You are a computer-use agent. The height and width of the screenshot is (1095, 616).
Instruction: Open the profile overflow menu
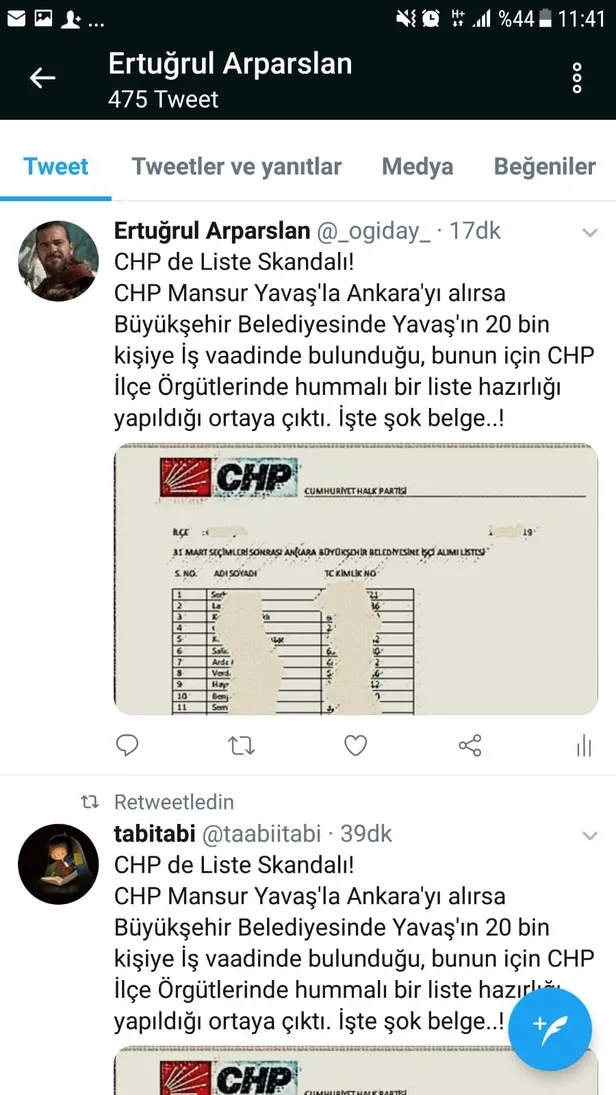point(576,78)
